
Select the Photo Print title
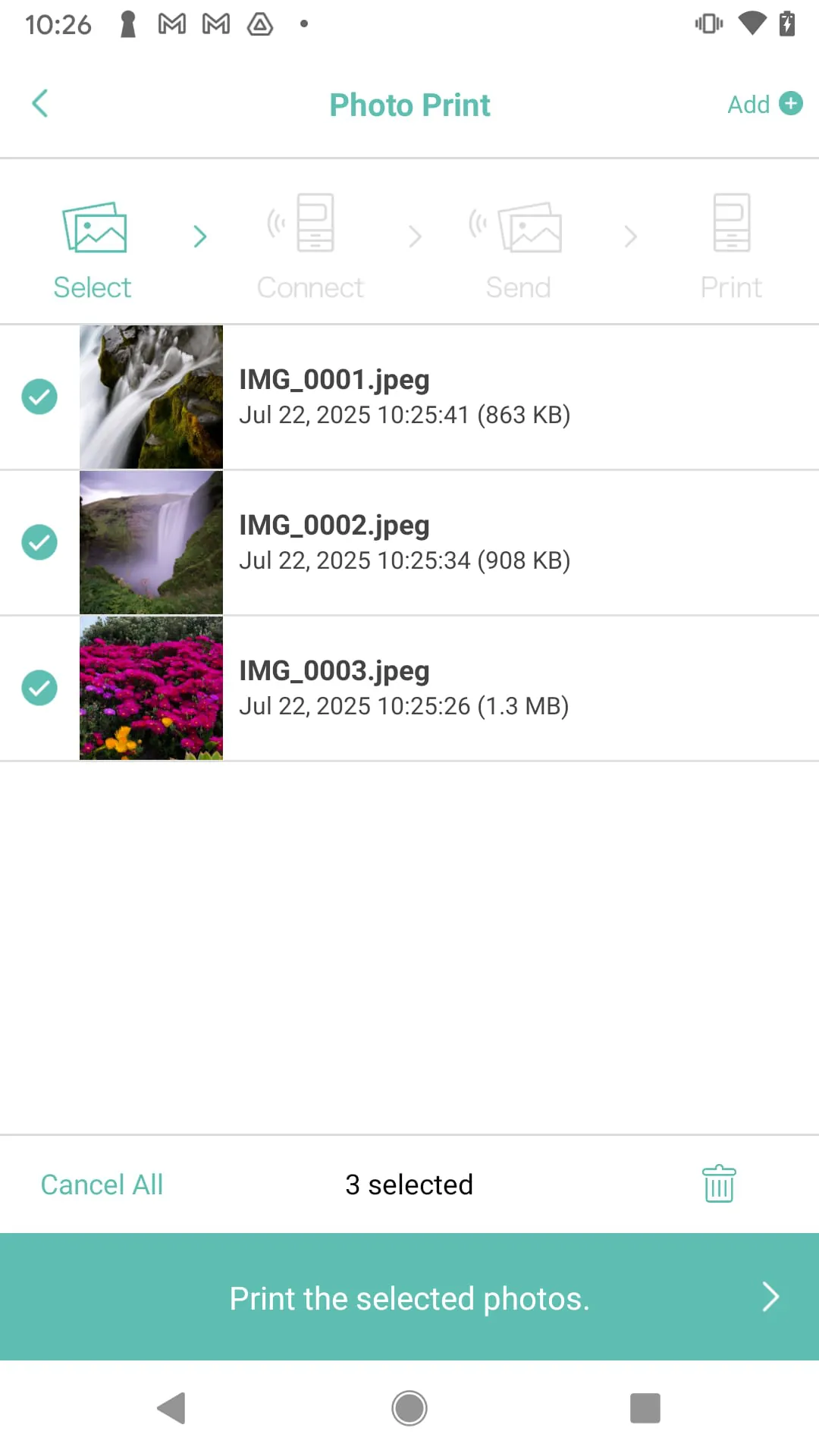[x=409, y=105]
